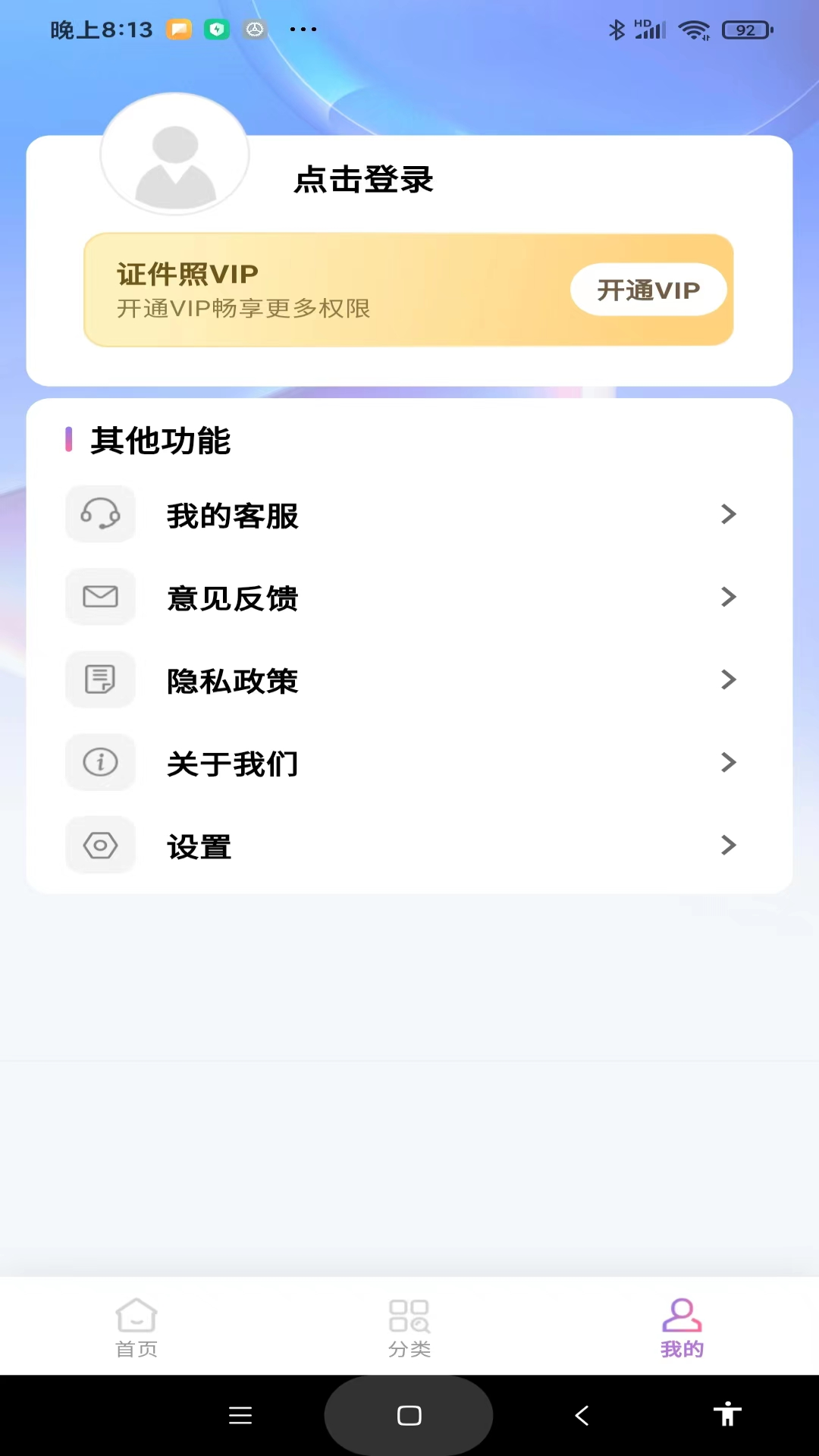
Task: Open 意见反馈 feedback page
Action: [409, 598]
